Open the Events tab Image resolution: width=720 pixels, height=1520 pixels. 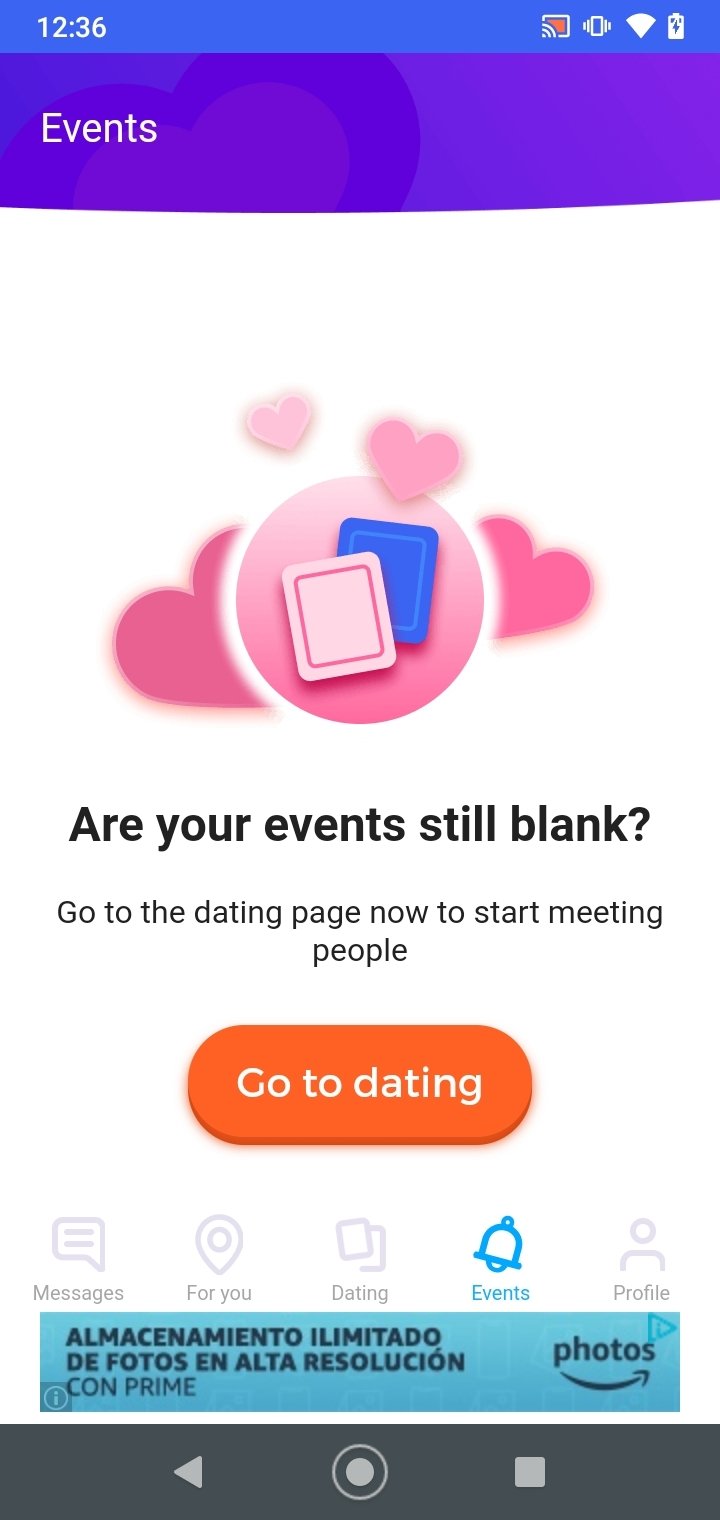tap(500, 1258)
